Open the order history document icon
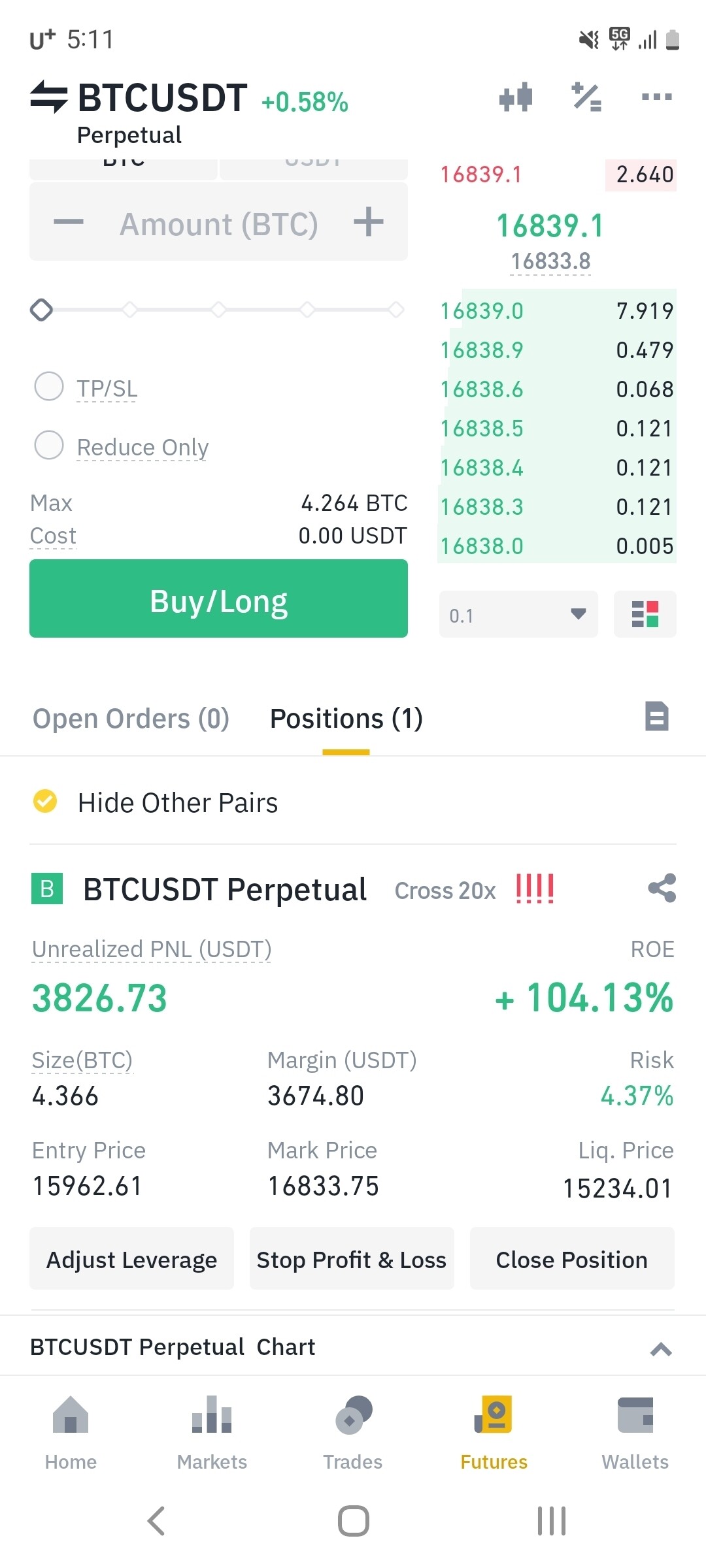Viewport: 706px width, 1568px height. 656,716
